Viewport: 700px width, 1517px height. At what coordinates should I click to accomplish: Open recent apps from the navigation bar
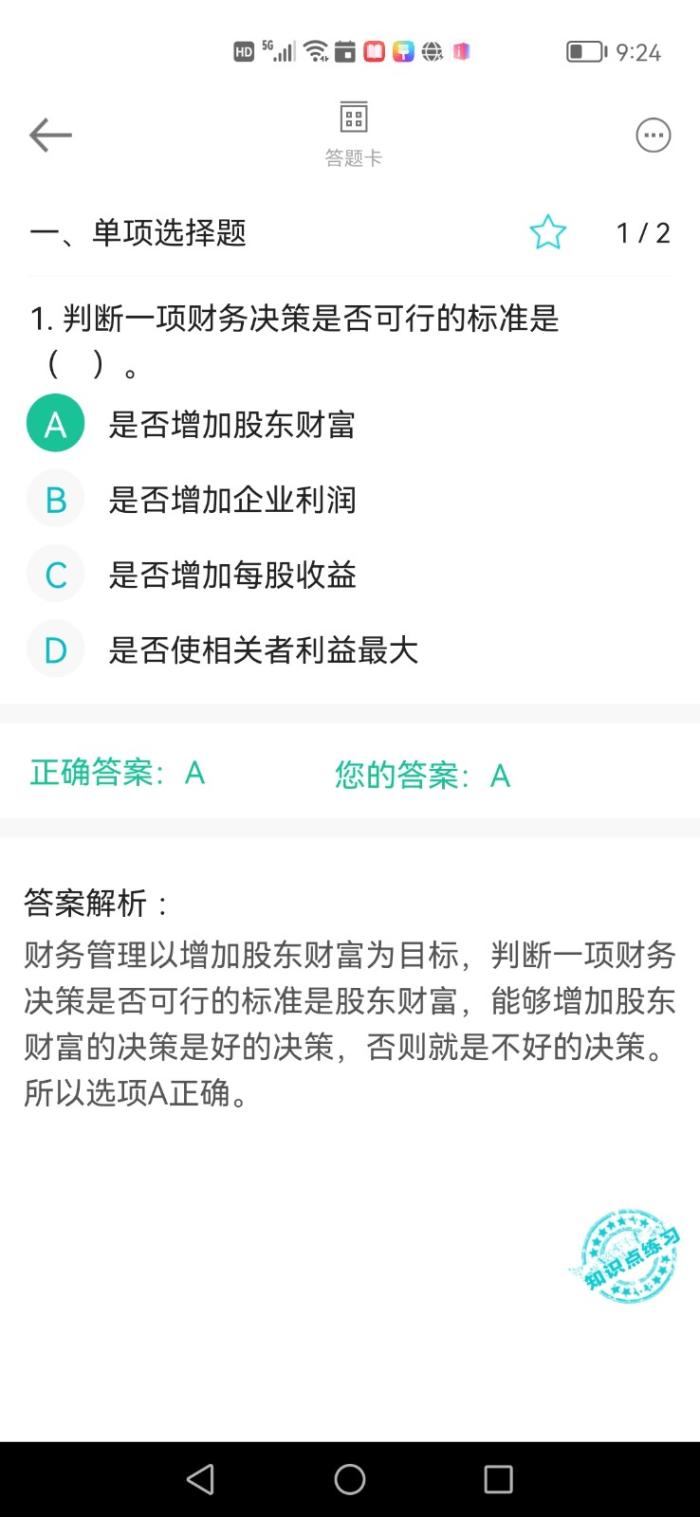coord(498,1479)
